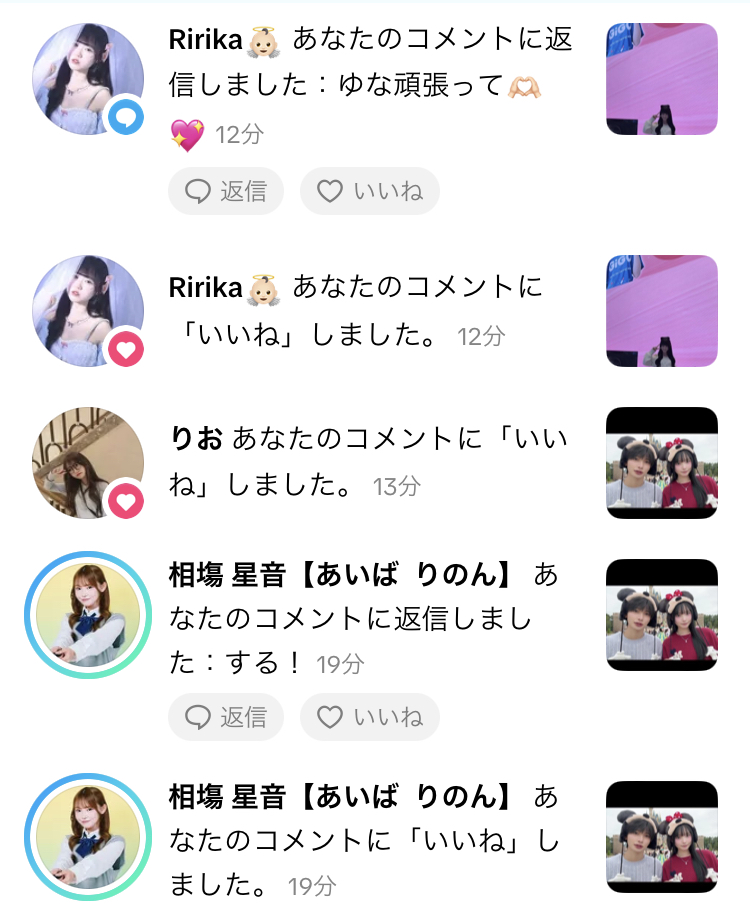Like 相塲 星音's する！ reply with いいね
Screen dimensions: 750x909
click(369, 717)
